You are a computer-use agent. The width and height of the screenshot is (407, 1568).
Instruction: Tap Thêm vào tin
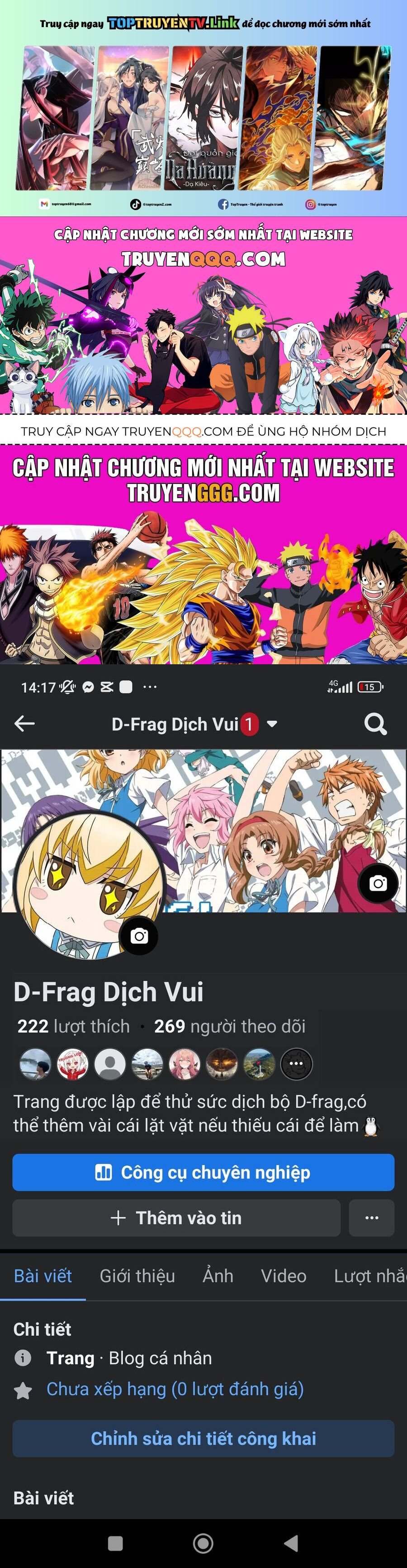[176, 1217]
